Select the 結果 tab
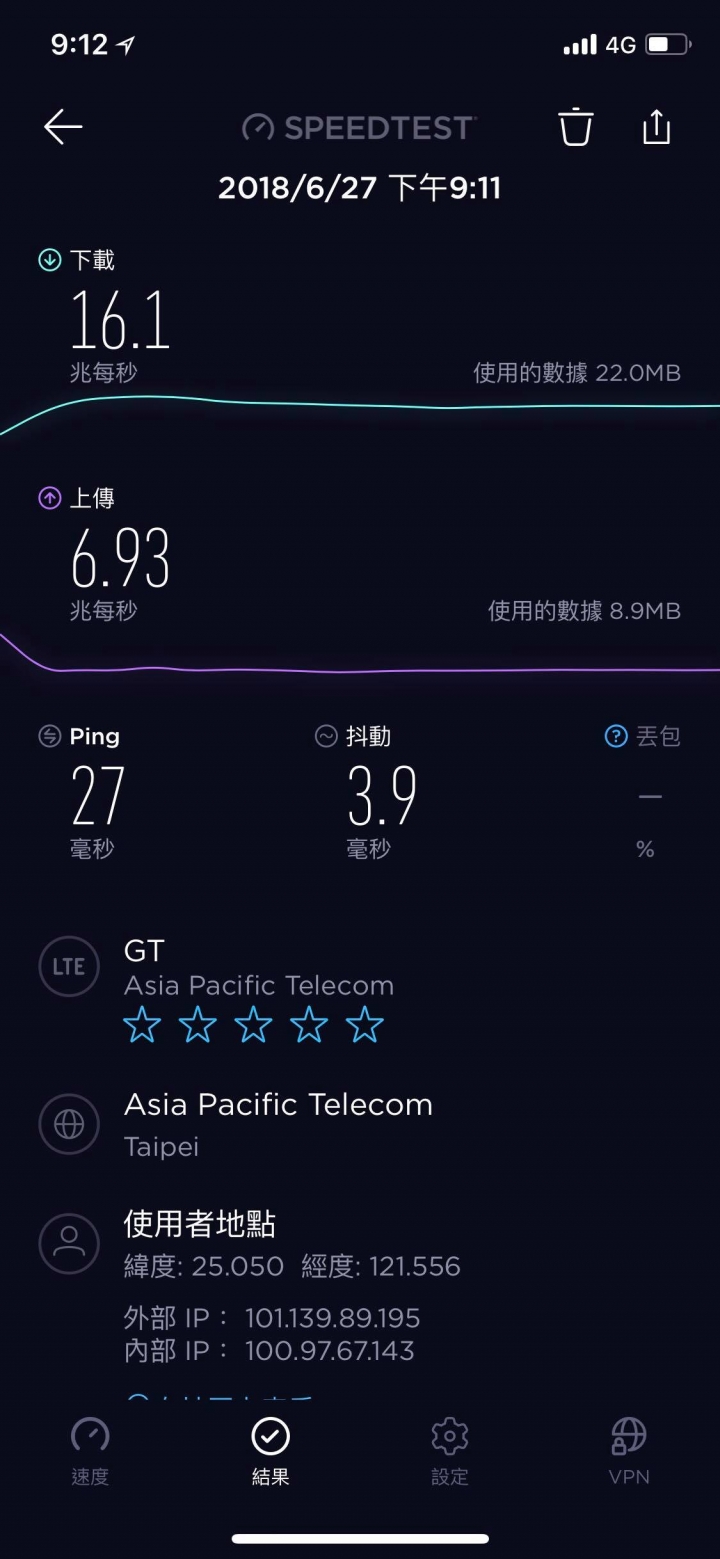 (x=270, y=1451)
